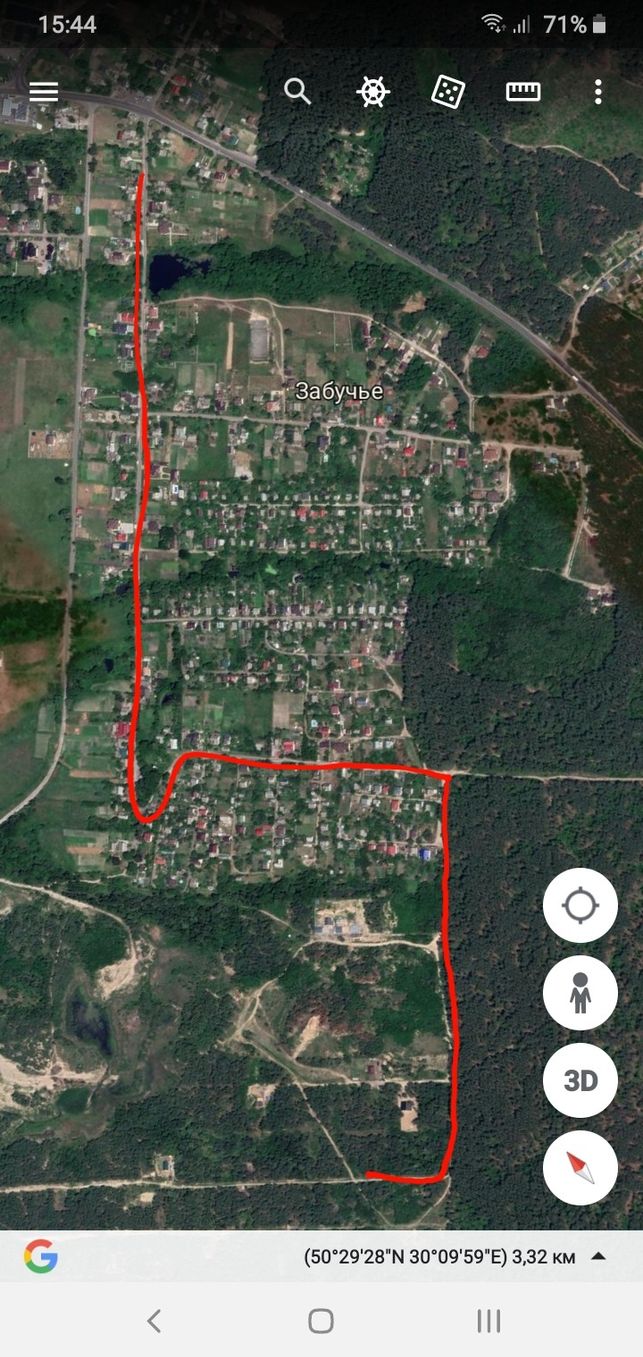Go back using the system back button
The width and height of the screenshot is (643, 1357).
pos(154,1321)
